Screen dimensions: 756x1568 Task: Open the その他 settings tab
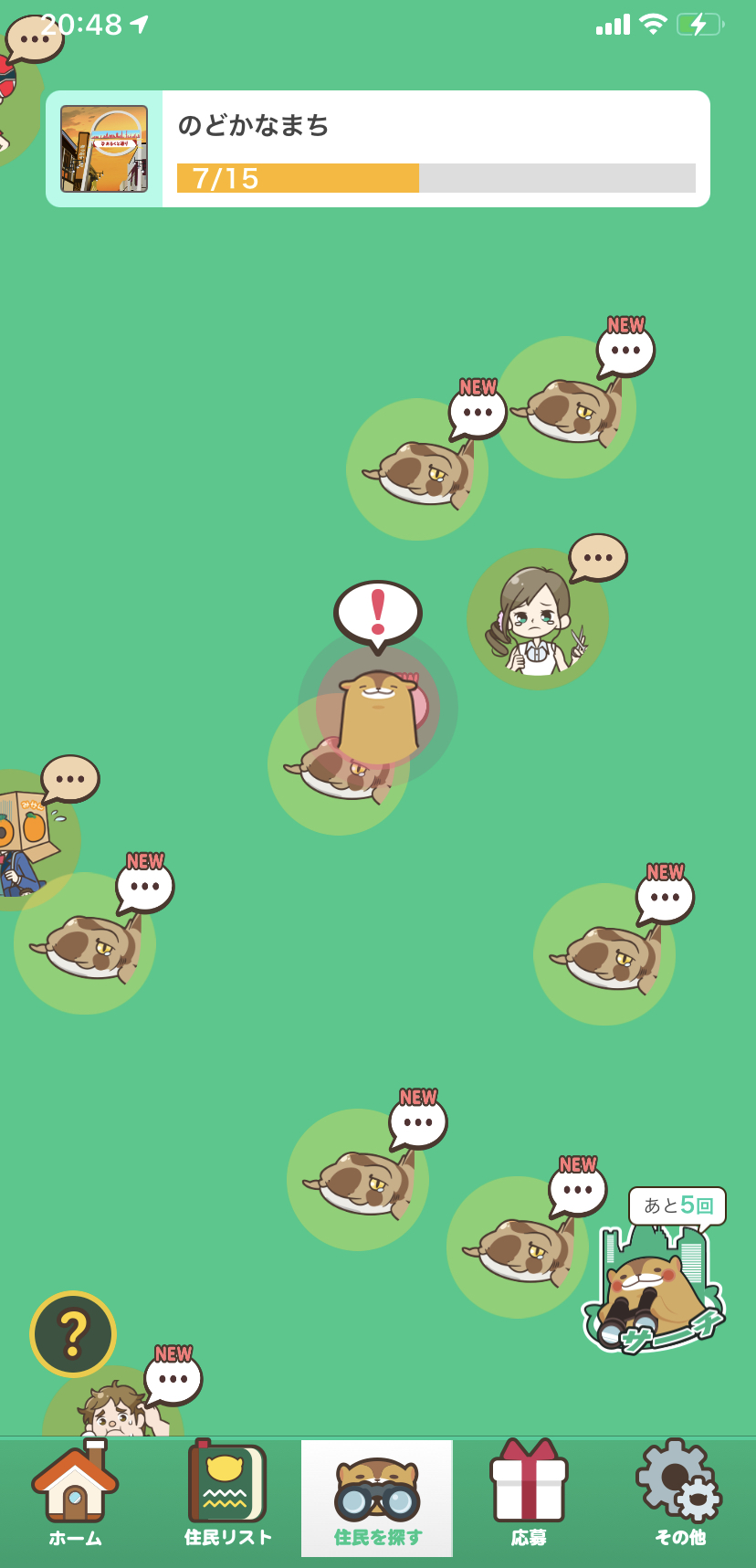tap(679, 1498)
